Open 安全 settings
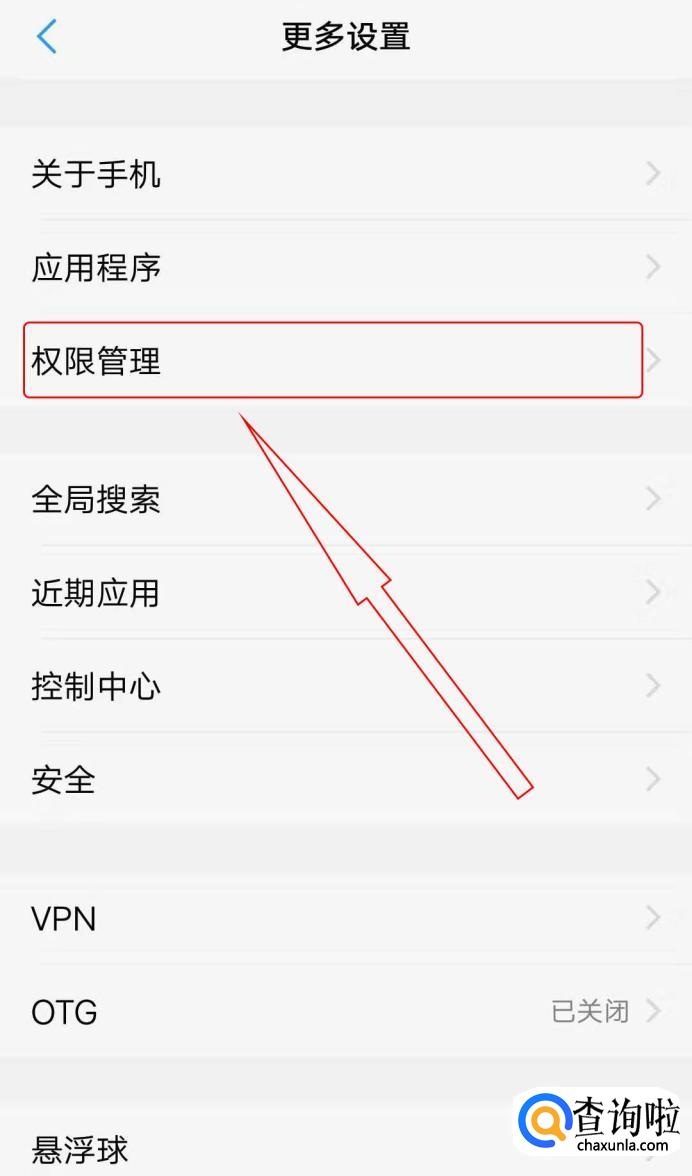692x1176 pixels. tap(346, 779)
